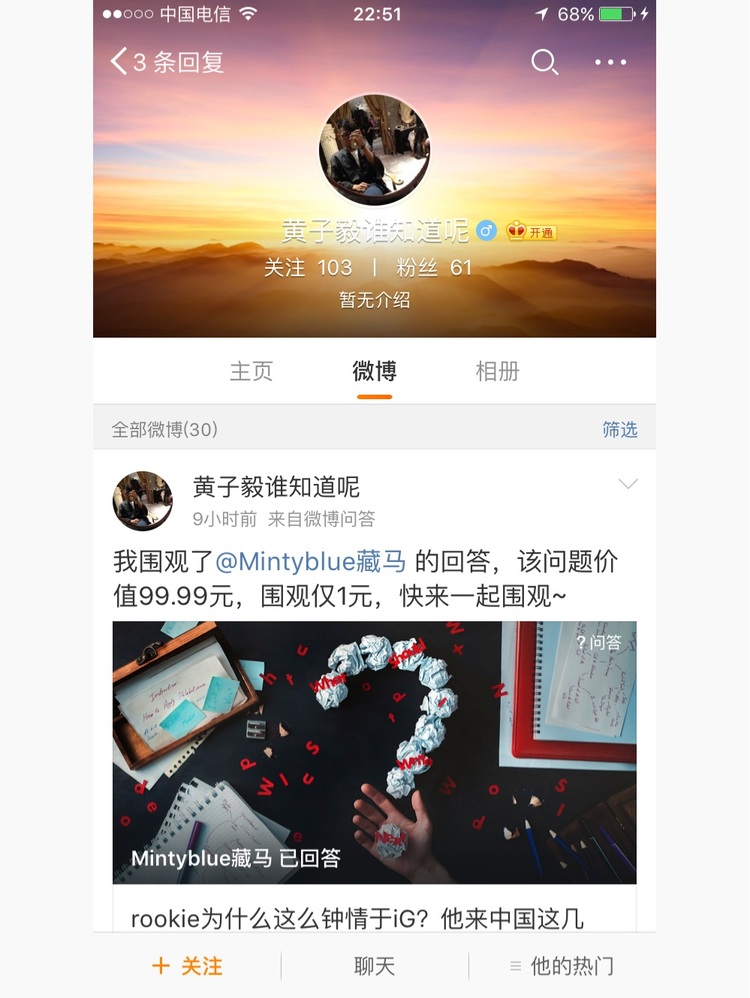750x998 pixels.
Task: Open the search icon
Action: click(x=544, y=62)
